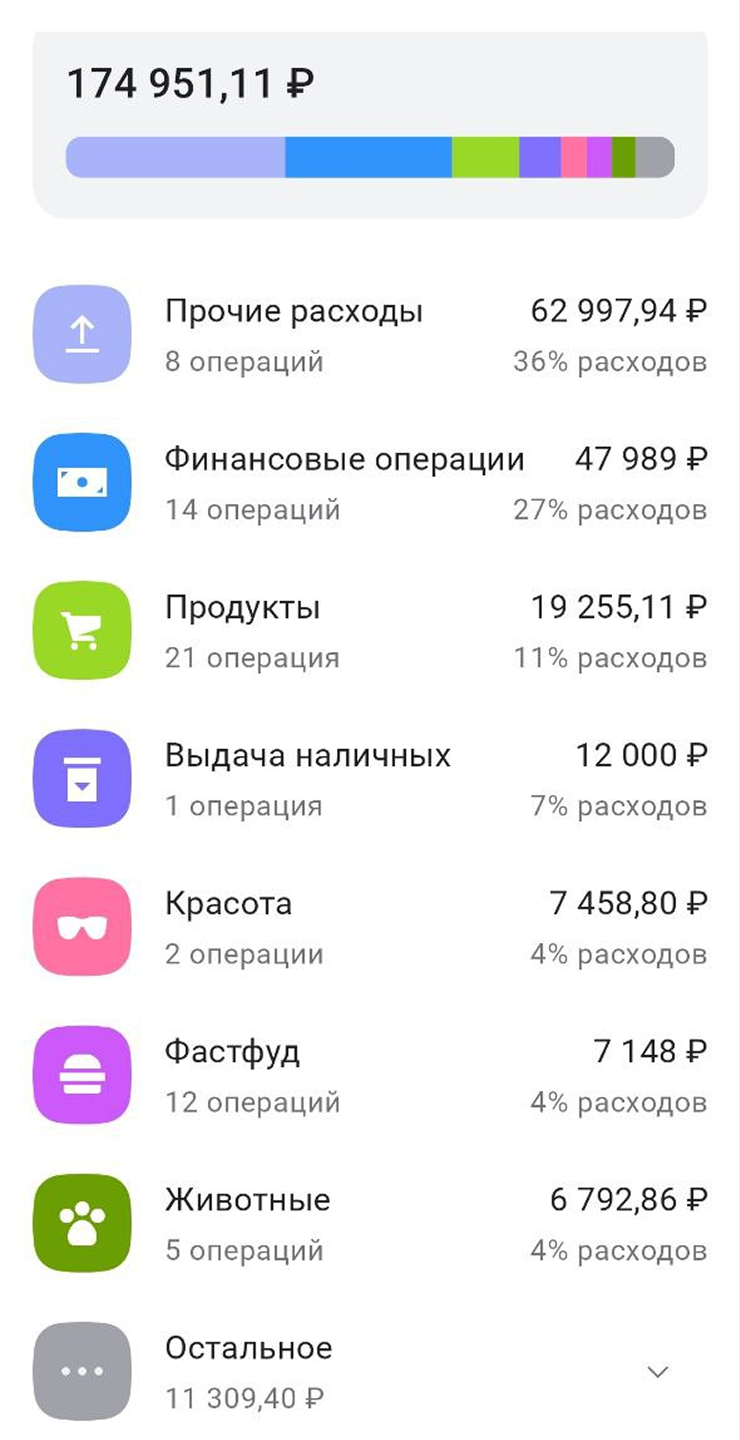Screen dimensions: 740x1440
Task: Open the Продукты spending category
Action: [x=370, y=631]
